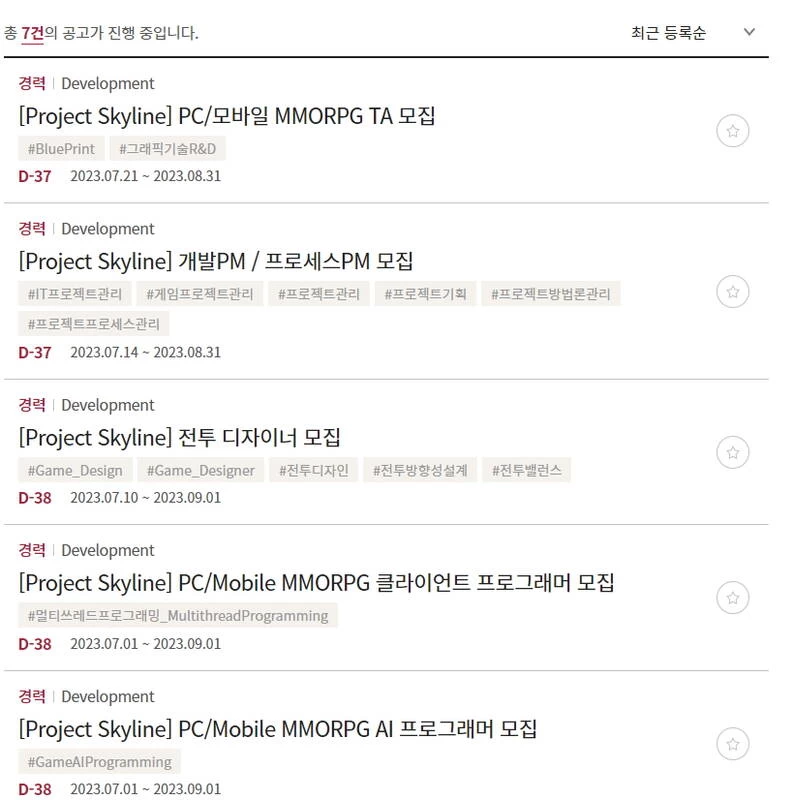
Task: Open the MMORPG TA 모집 job posting
Action: pos(227,115)
